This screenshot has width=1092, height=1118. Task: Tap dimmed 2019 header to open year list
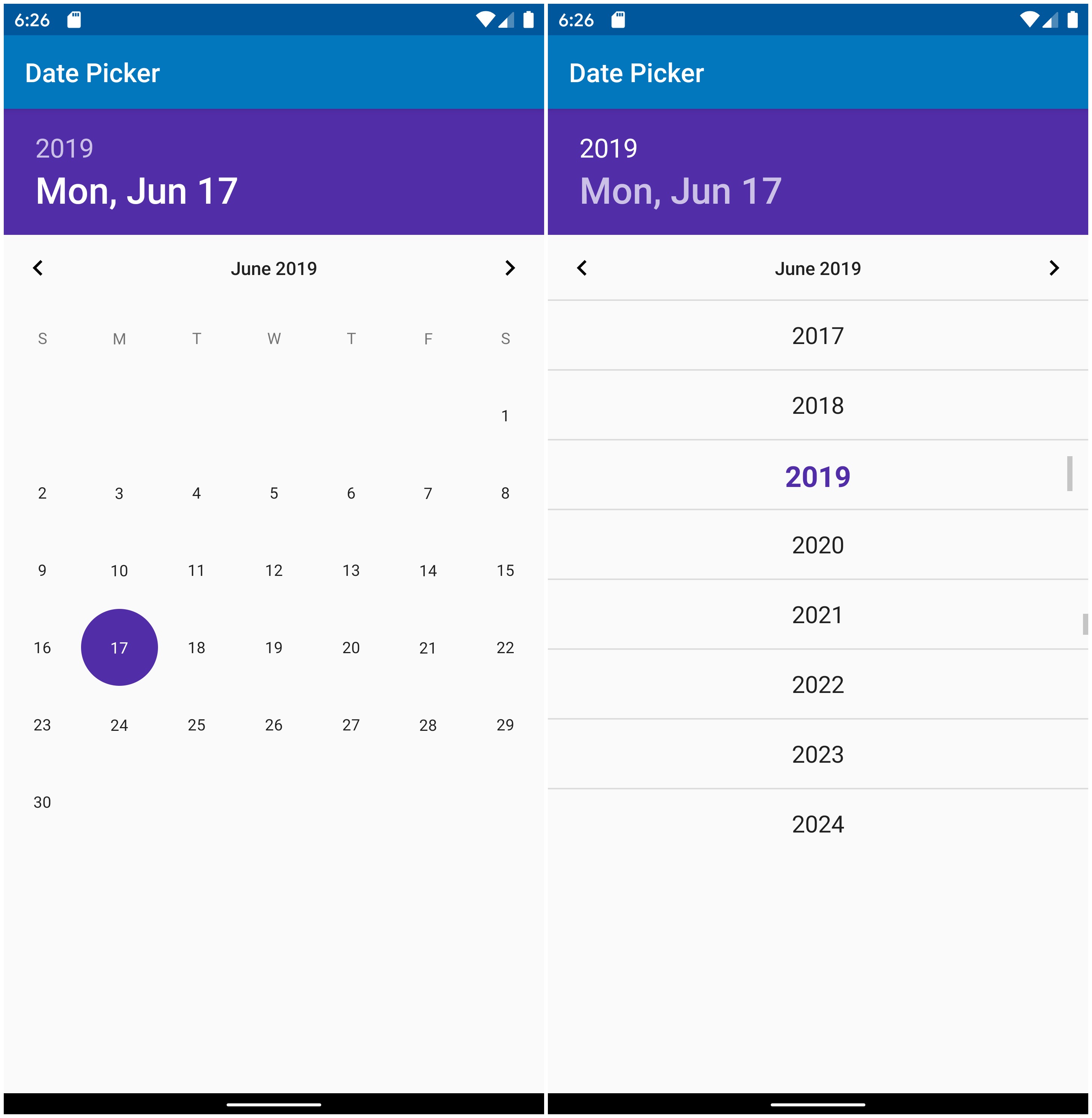click(64, 149)
